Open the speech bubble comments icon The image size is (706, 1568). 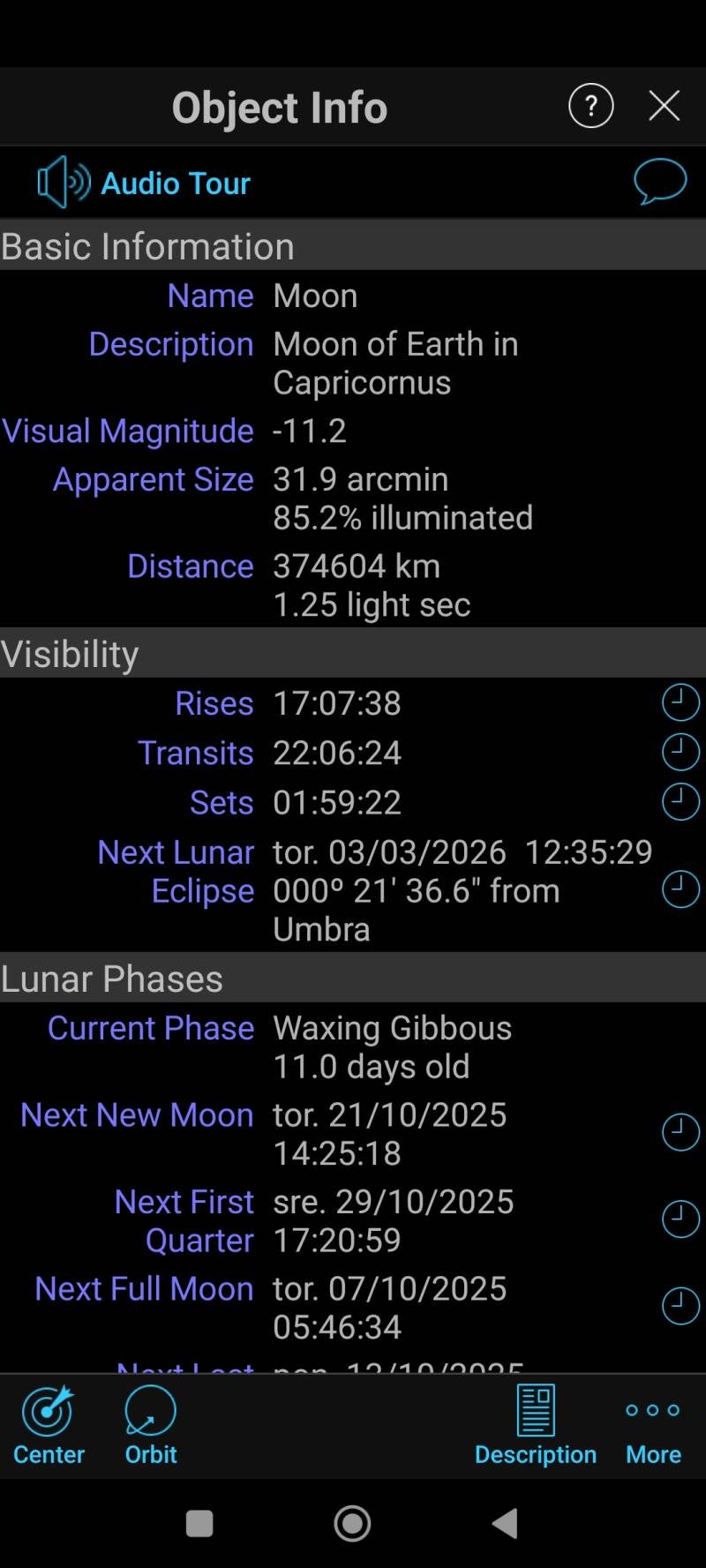pos(659,182)
